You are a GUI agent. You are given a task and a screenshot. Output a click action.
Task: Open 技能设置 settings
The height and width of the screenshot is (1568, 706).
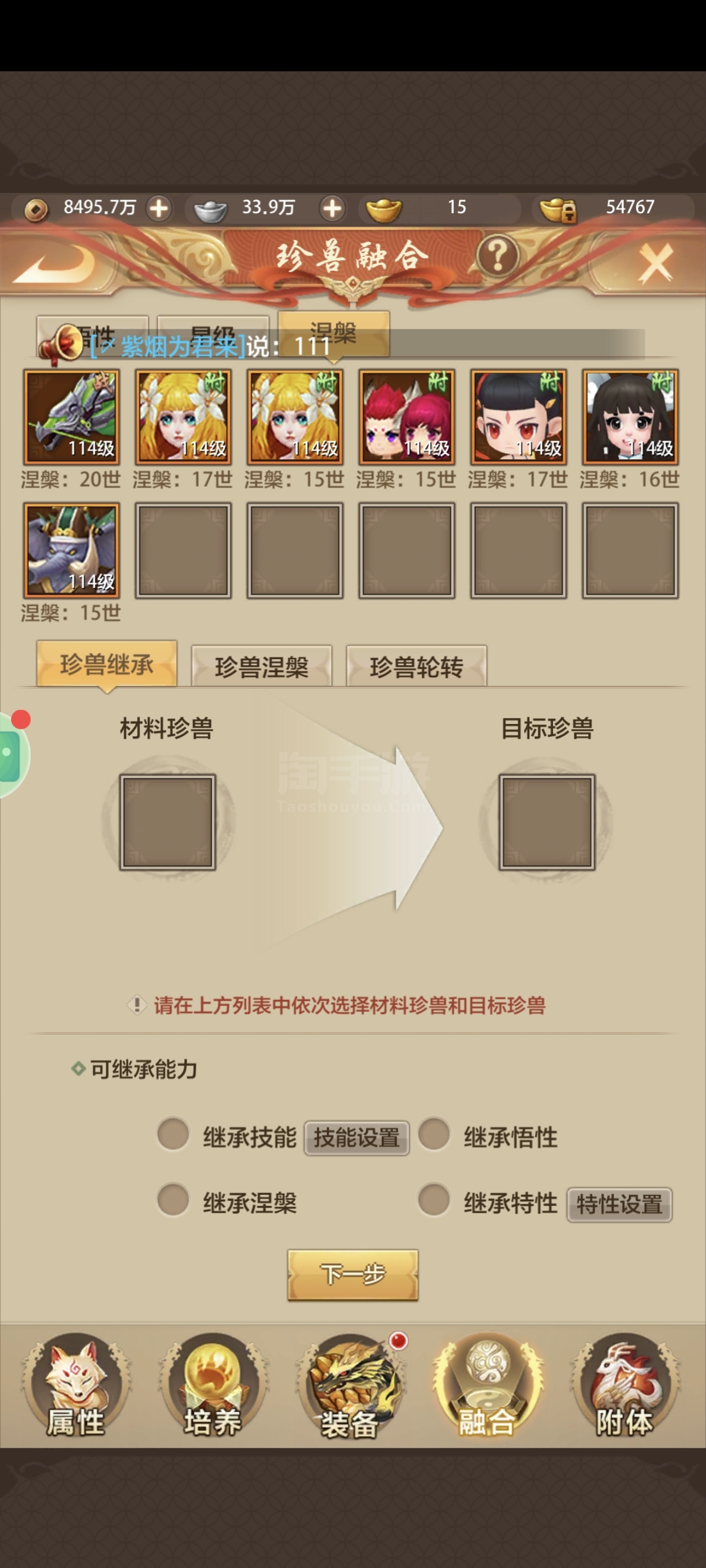pos(357,1138)
